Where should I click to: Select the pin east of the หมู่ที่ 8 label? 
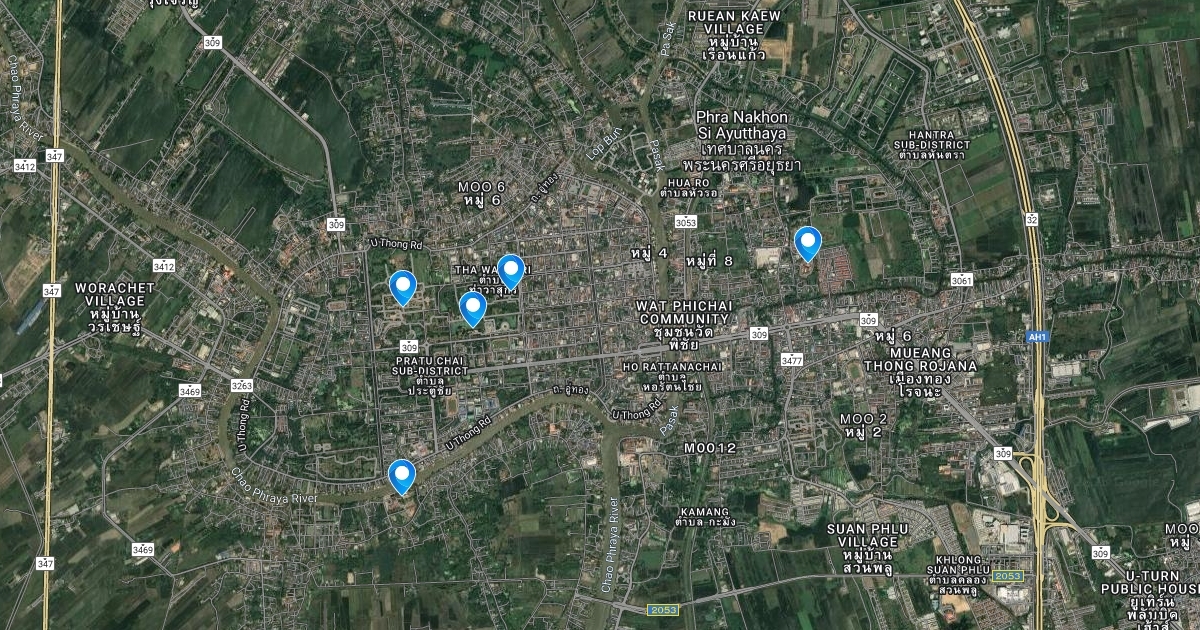807,242
